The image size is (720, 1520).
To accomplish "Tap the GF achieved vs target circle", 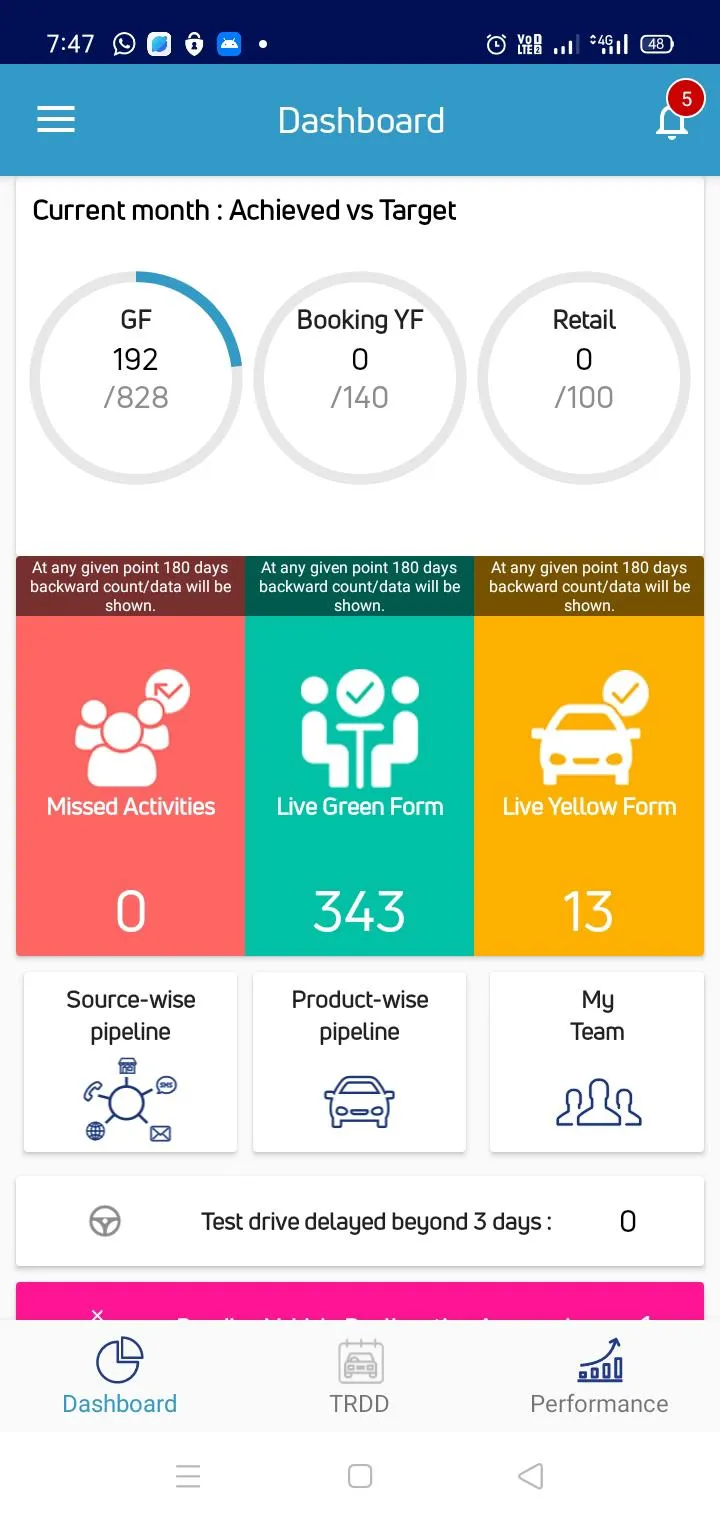I will click(x=136, y=377).
